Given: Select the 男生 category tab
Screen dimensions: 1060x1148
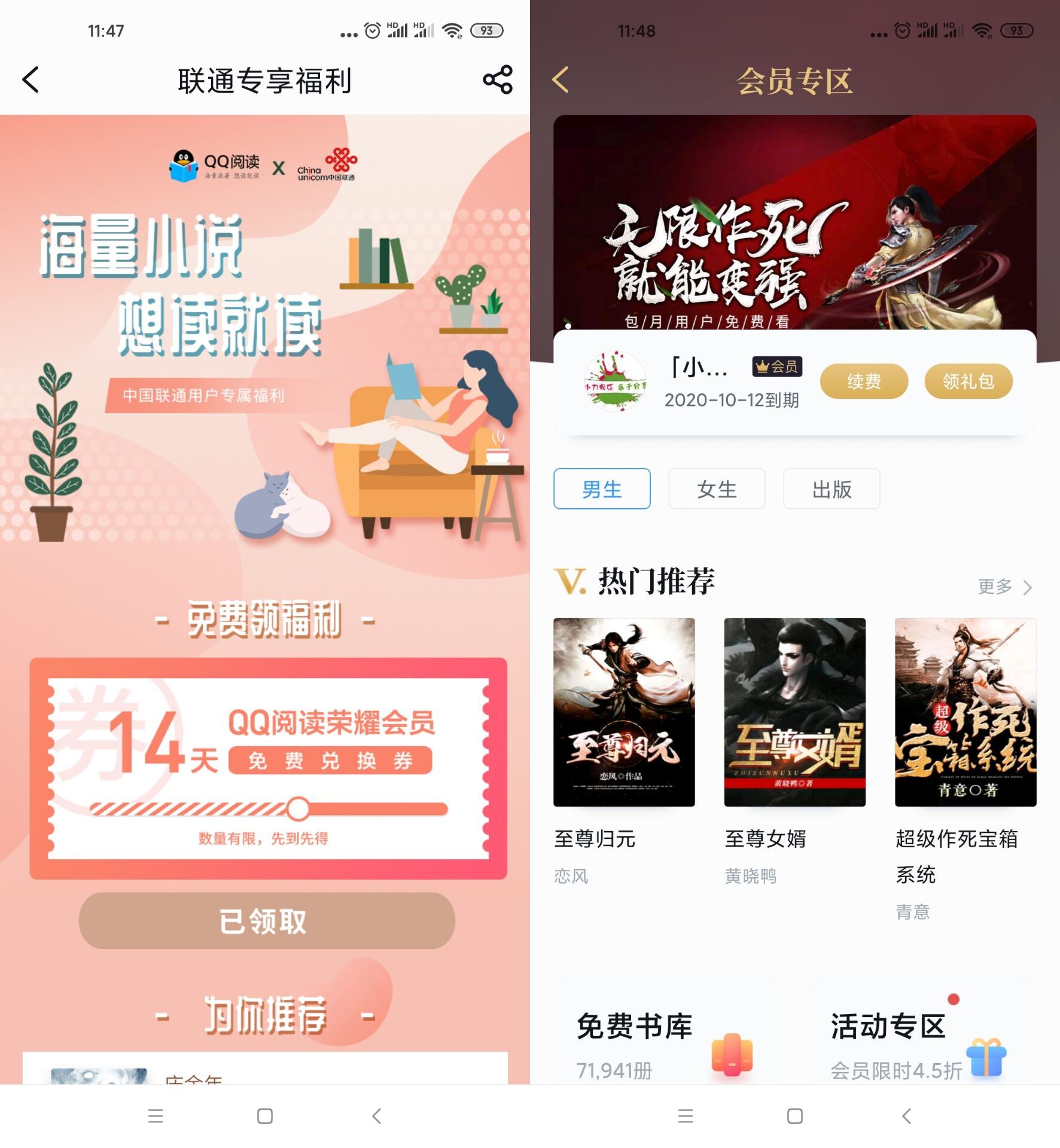Looking at the screenshot, I should [602, 489].
